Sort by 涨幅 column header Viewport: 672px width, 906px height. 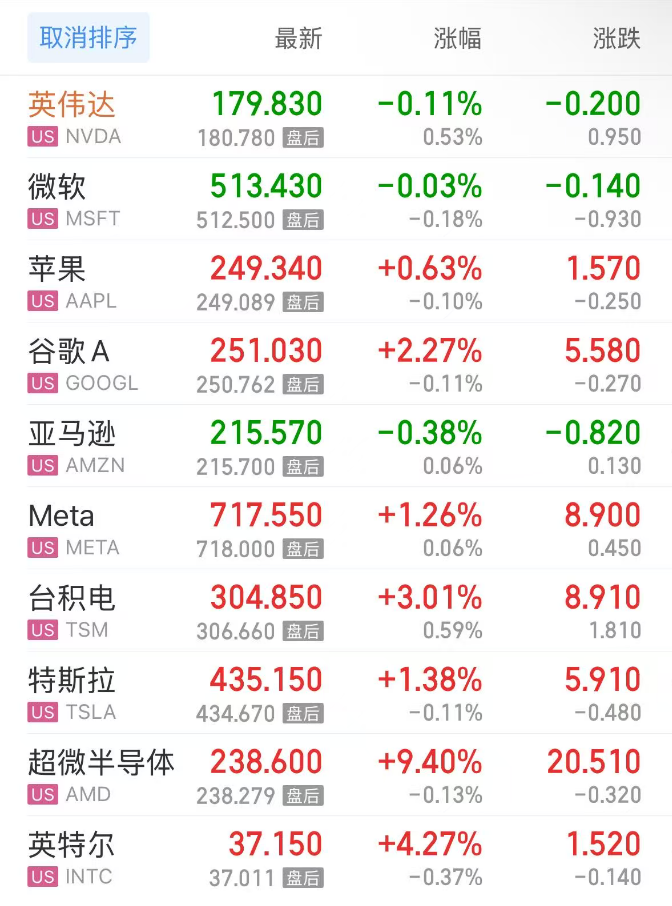pyautogui.click(x=457, y=39)
